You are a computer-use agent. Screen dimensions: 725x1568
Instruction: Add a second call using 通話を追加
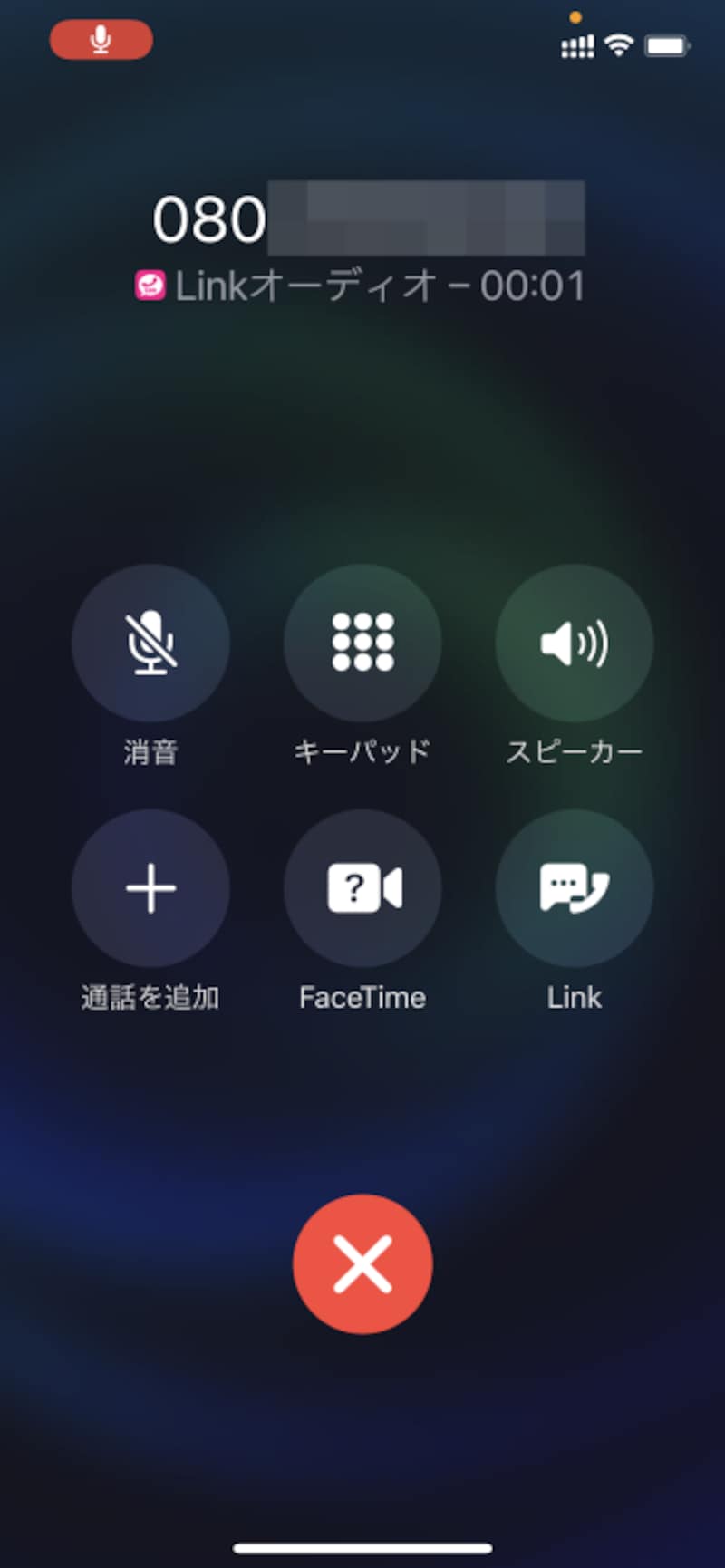(x=150, y=888)
